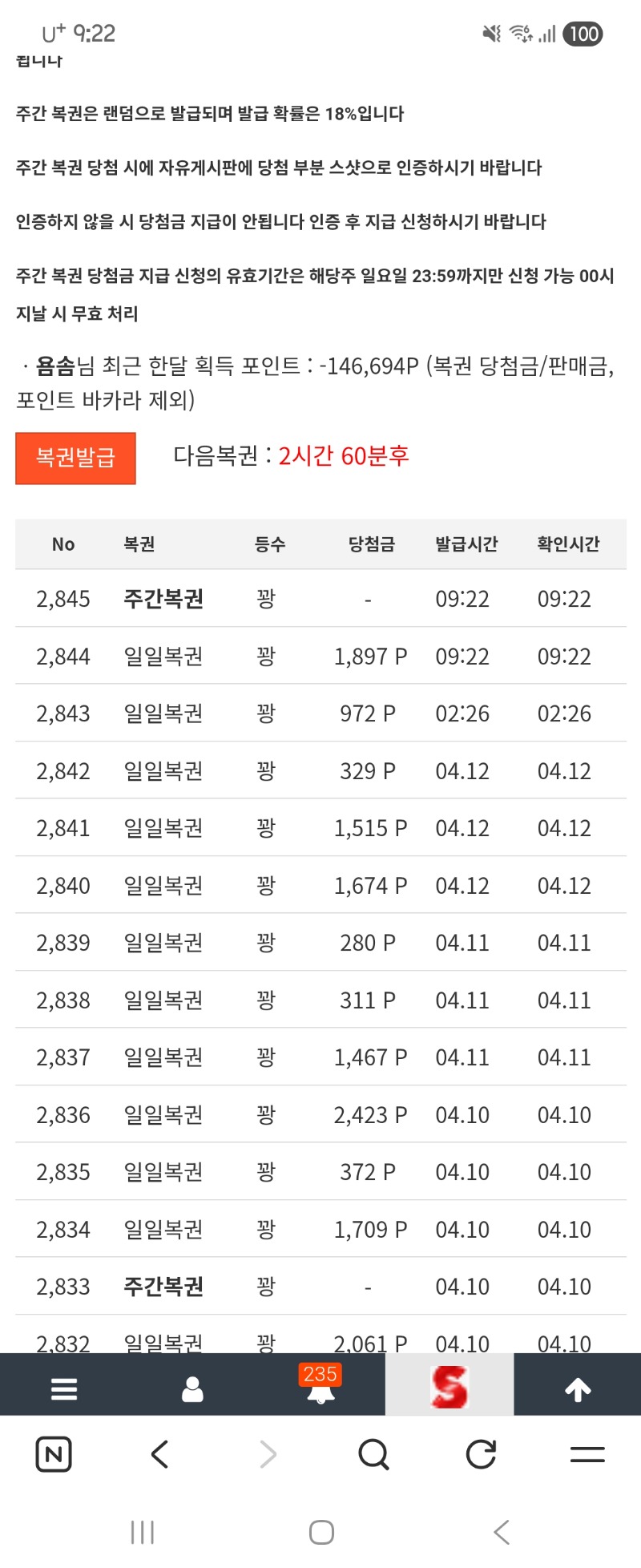This screenshot has height=1568, width=641.
Task: Jump to top with up arrow
Action: click(x=578, y=1389)
